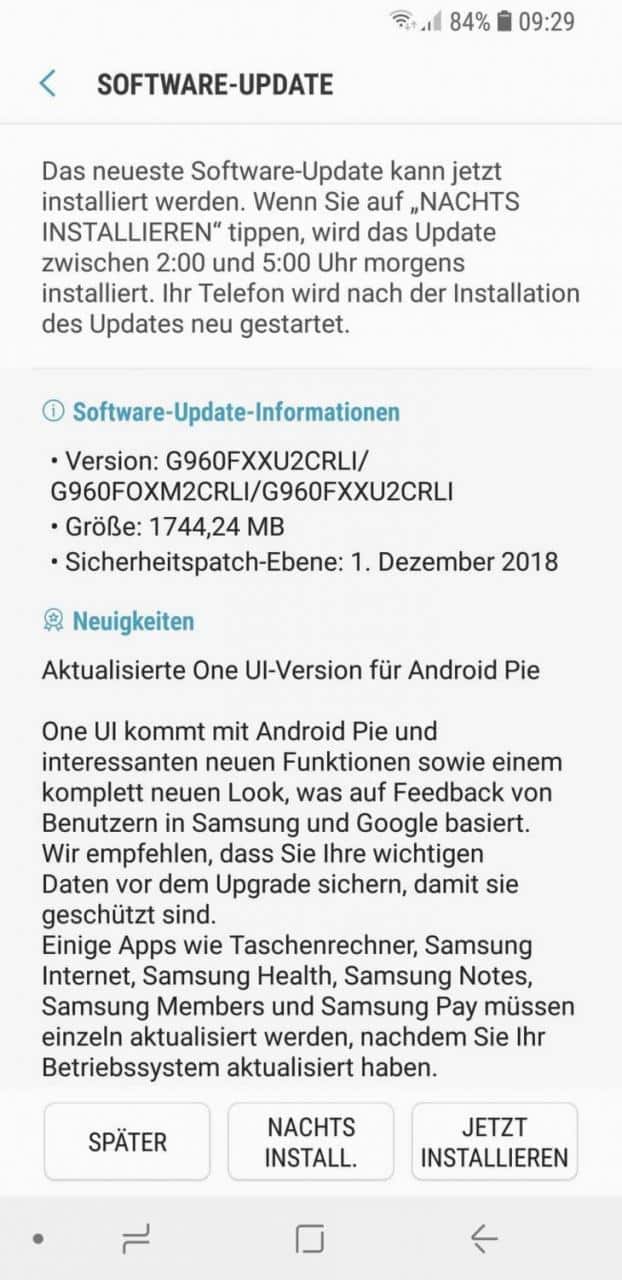This screenshot has height=1280, width=622.
Task: Tap the system back arrow in the navigation bar
Action: (484, 1240)
